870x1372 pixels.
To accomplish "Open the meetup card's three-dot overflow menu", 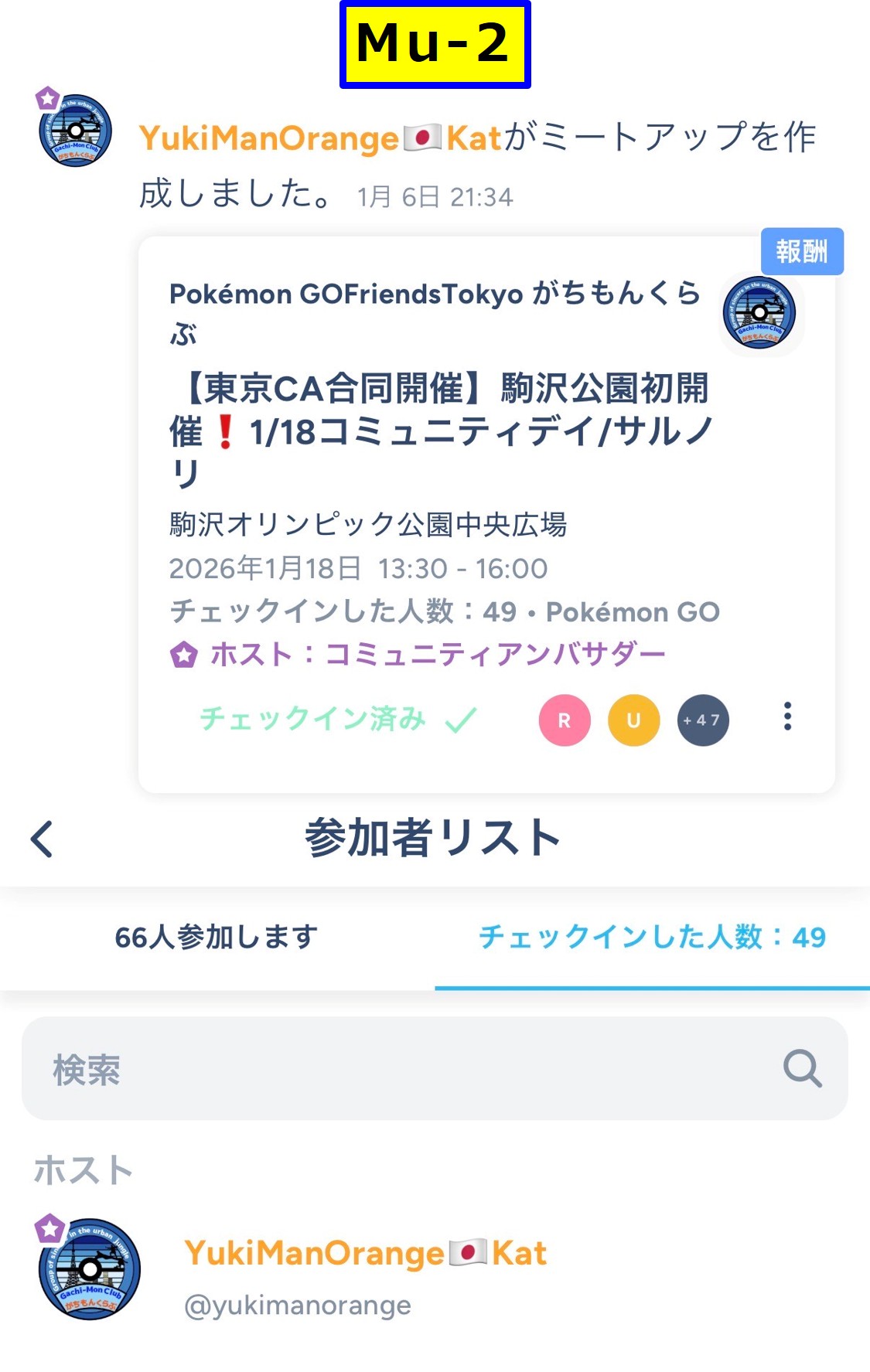I will point(787,717).
